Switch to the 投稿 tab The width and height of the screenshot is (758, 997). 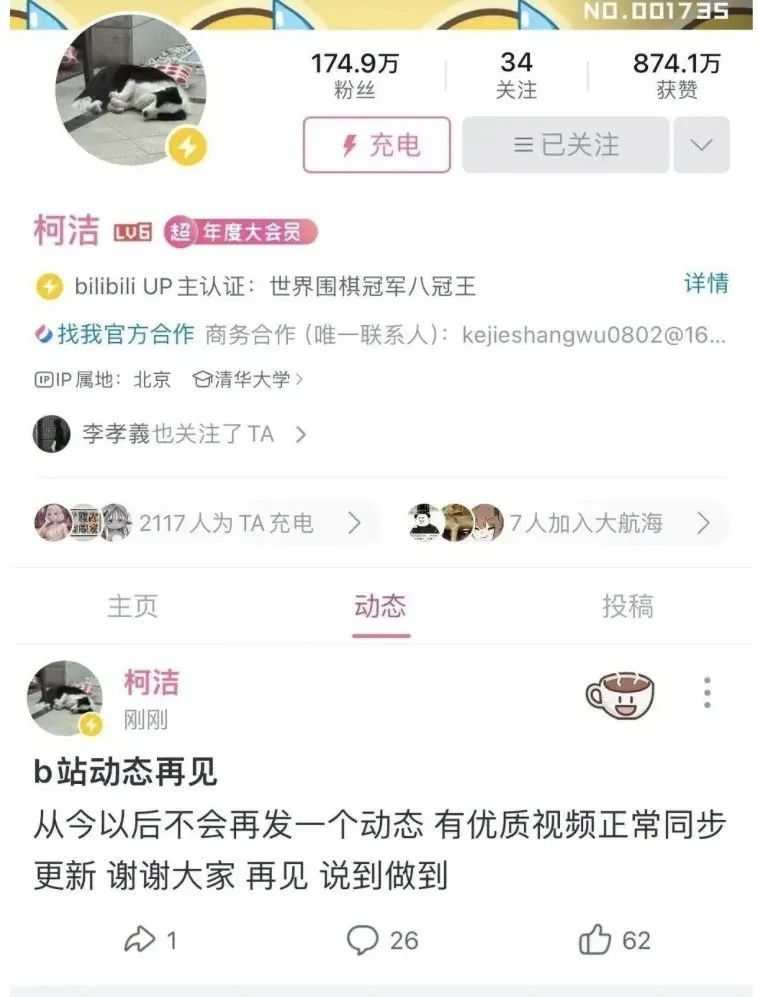click(x=627, y=606)
